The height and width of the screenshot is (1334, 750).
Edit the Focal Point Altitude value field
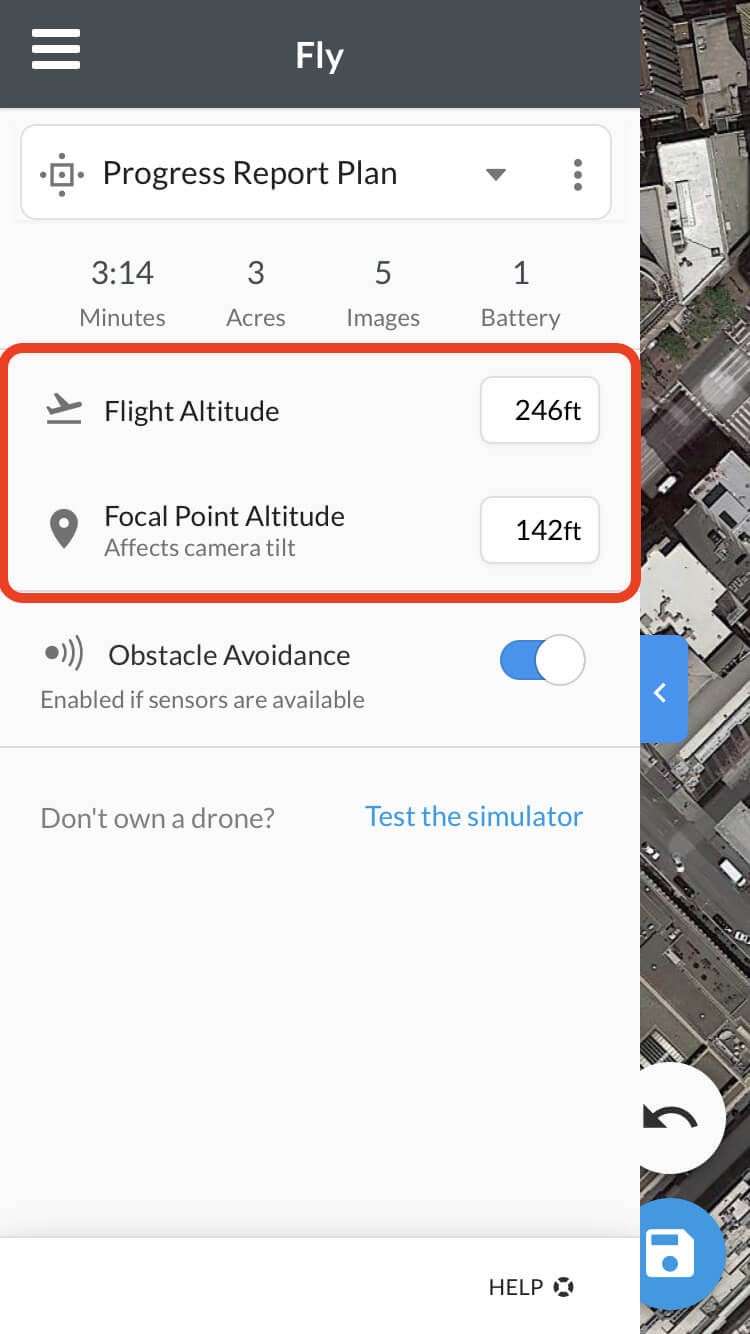click(x=540, y=530)
